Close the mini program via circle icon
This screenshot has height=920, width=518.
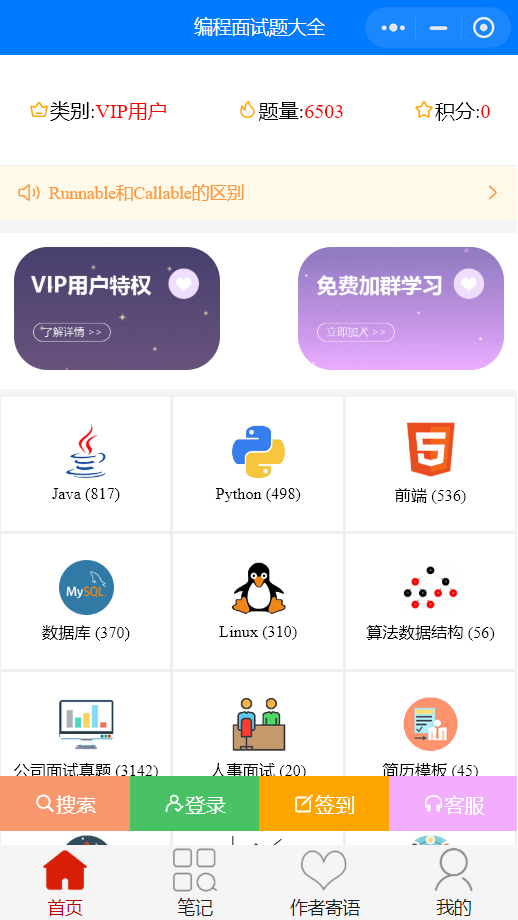click(x=483, y=28)
